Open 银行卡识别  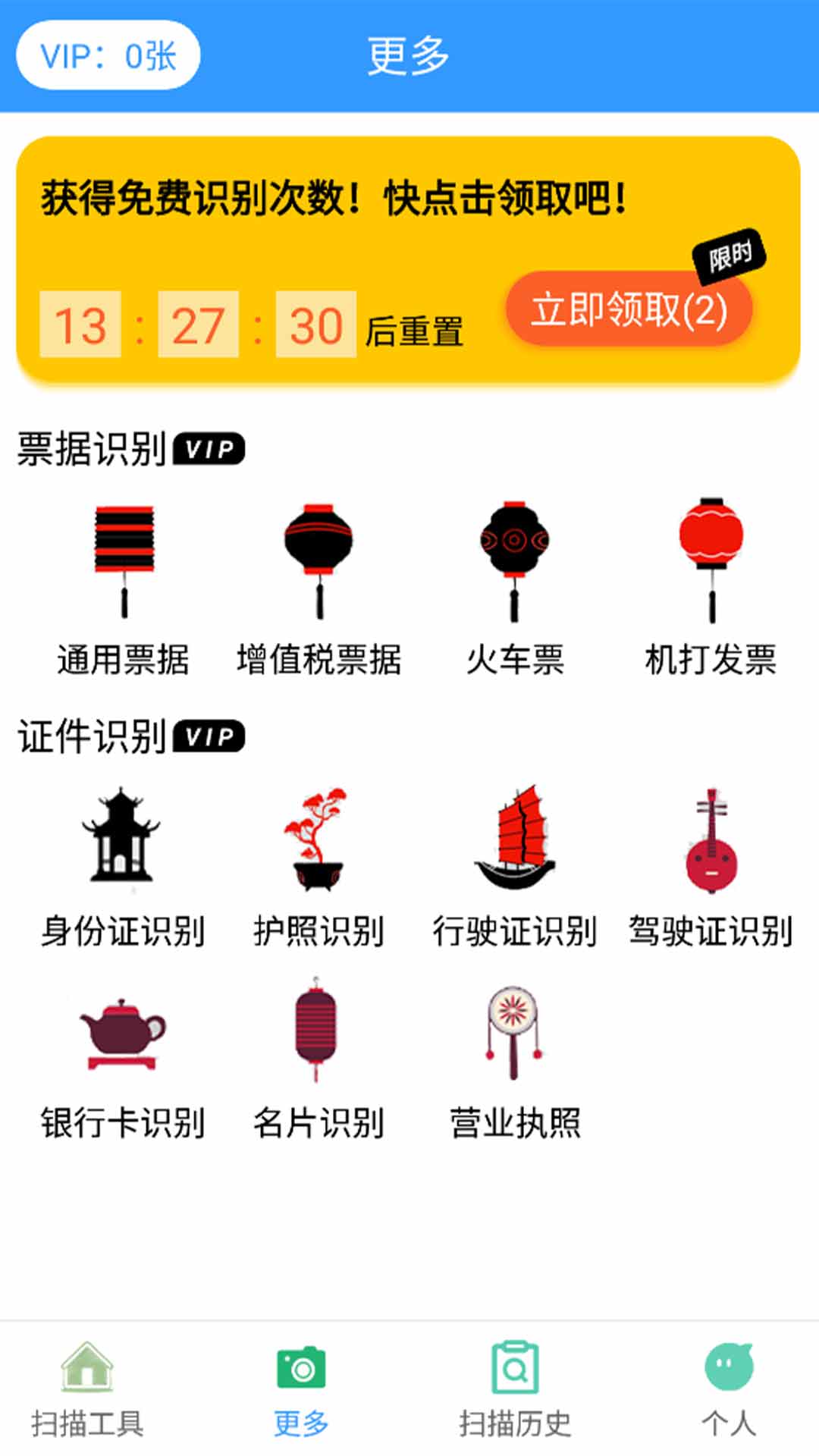point(122,1062)
